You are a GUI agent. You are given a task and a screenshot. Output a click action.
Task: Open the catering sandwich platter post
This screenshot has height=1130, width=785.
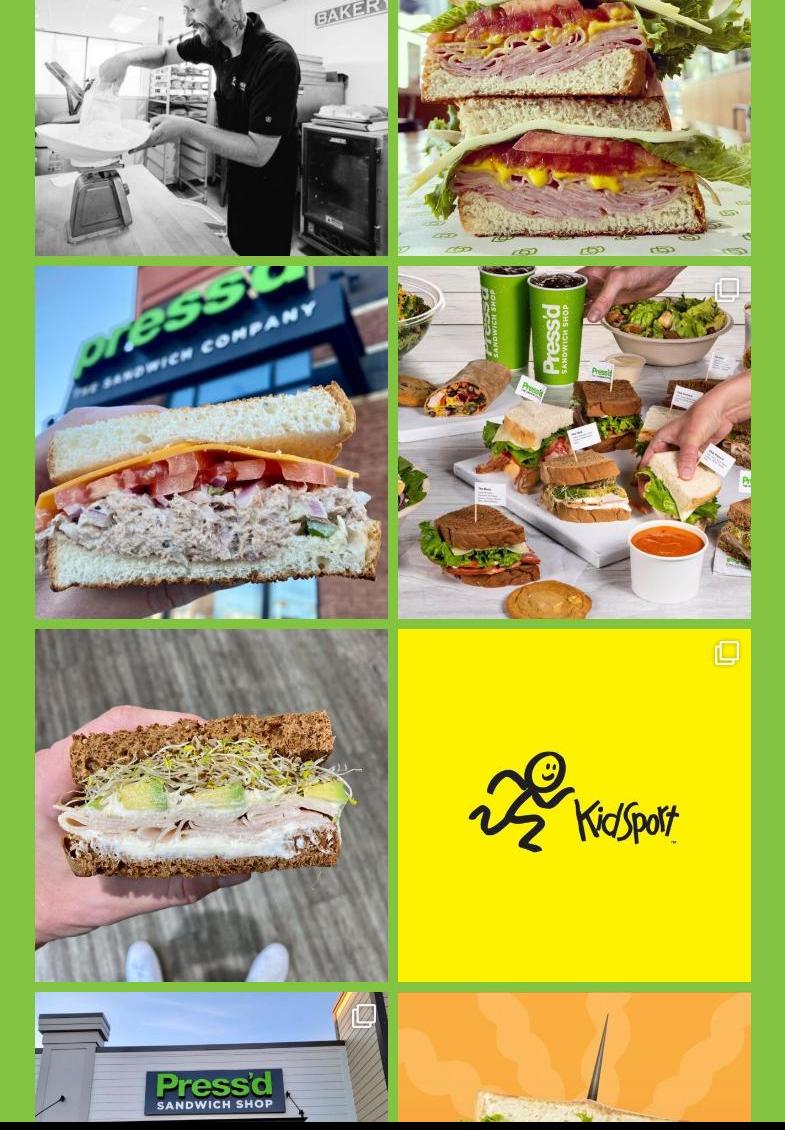(574, 442)
